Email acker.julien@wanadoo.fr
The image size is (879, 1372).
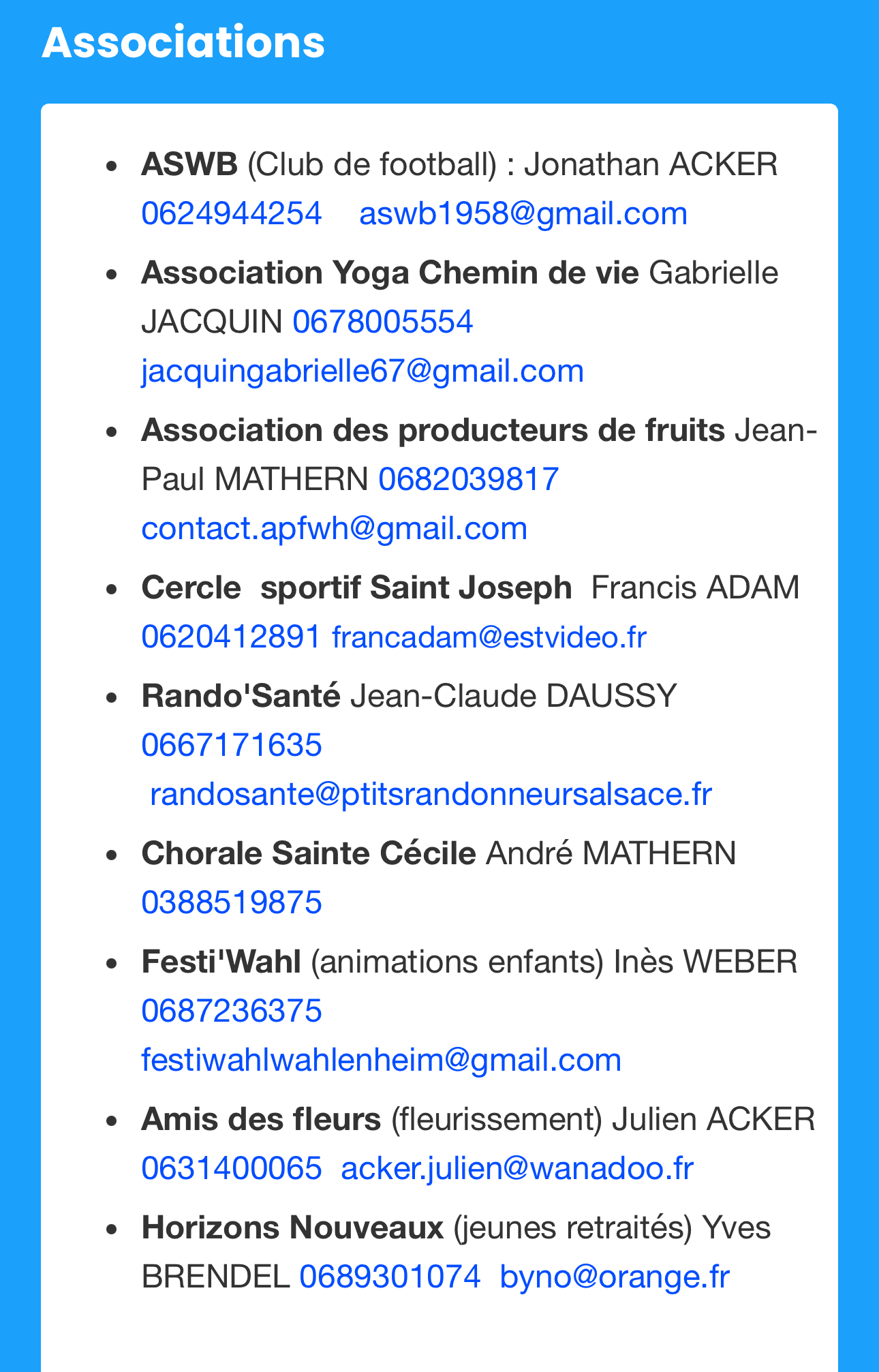tap(516, 1168)
